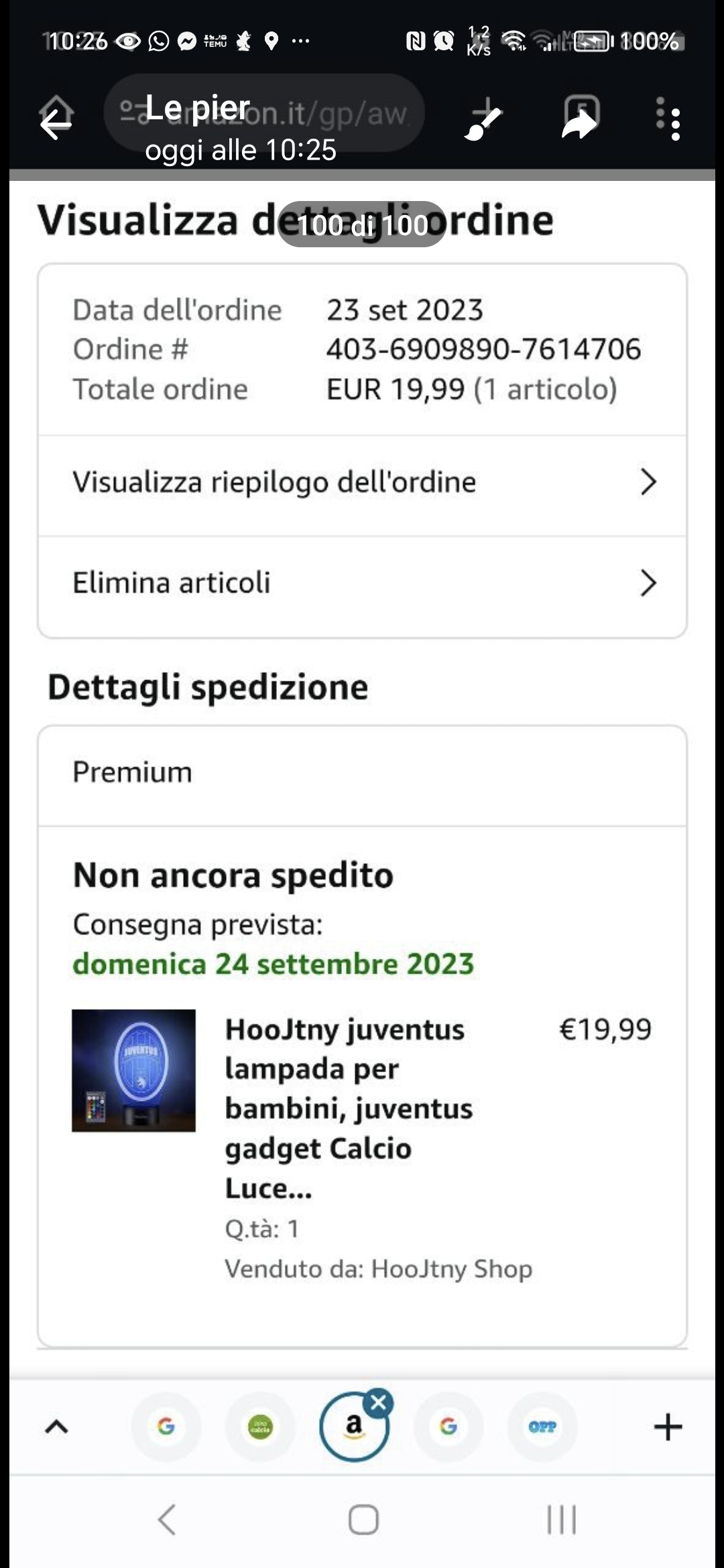Screen dimensions: 724x1568
Task: Tap the system home button
Action: (x=363, y=1520)
